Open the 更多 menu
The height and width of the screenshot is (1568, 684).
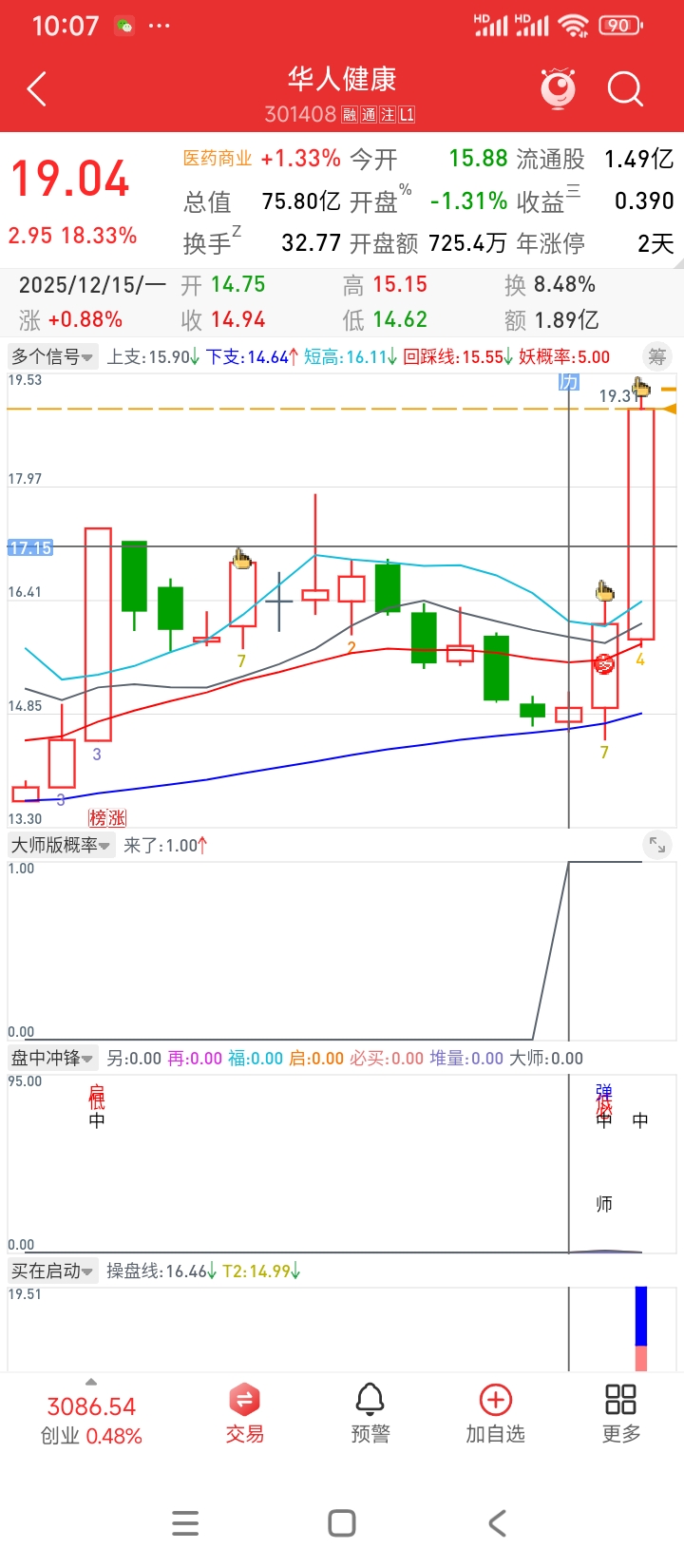click(620, 1414)
